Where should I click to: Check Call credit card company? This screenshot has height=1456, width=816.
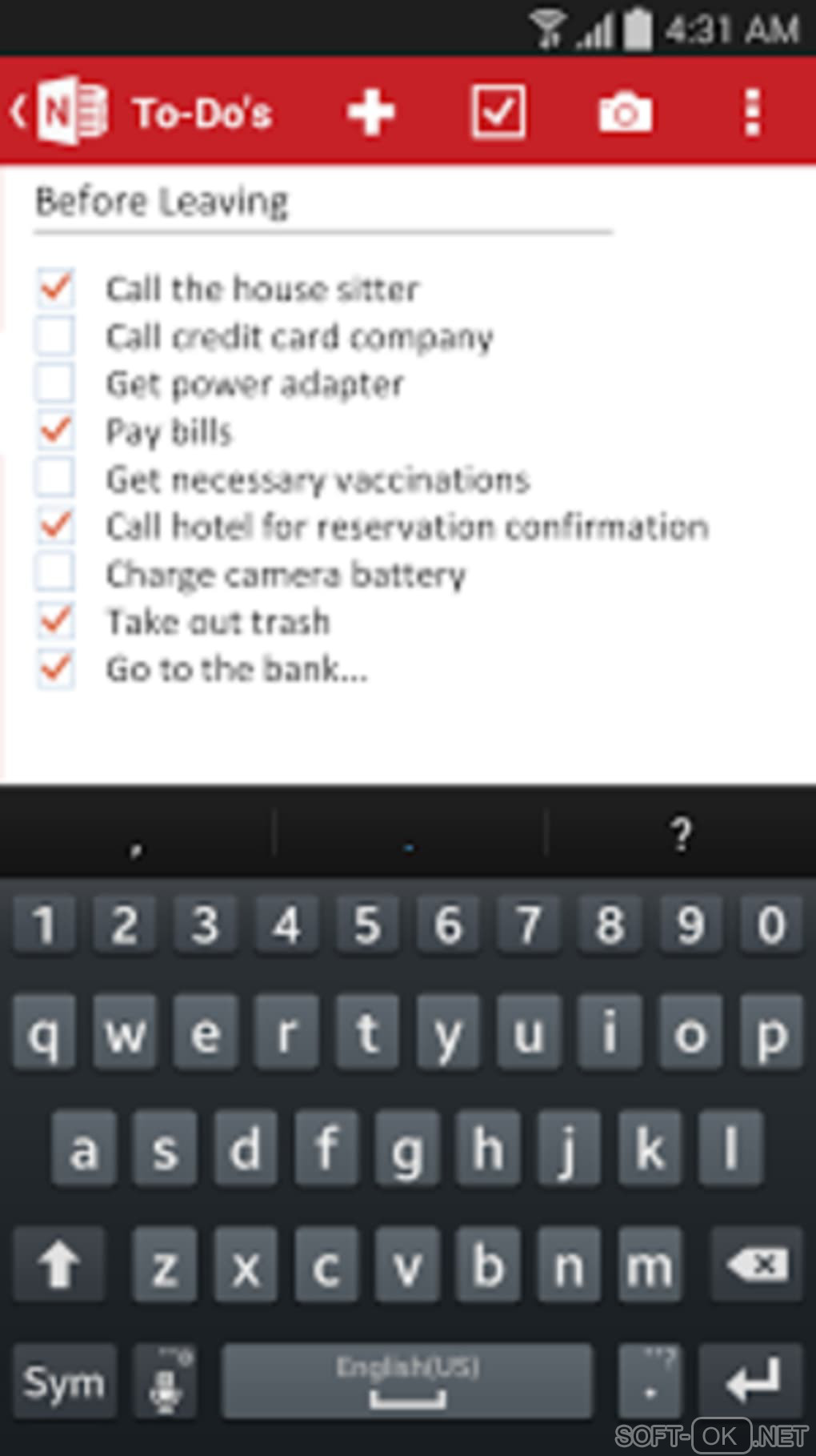coord(55,336)
